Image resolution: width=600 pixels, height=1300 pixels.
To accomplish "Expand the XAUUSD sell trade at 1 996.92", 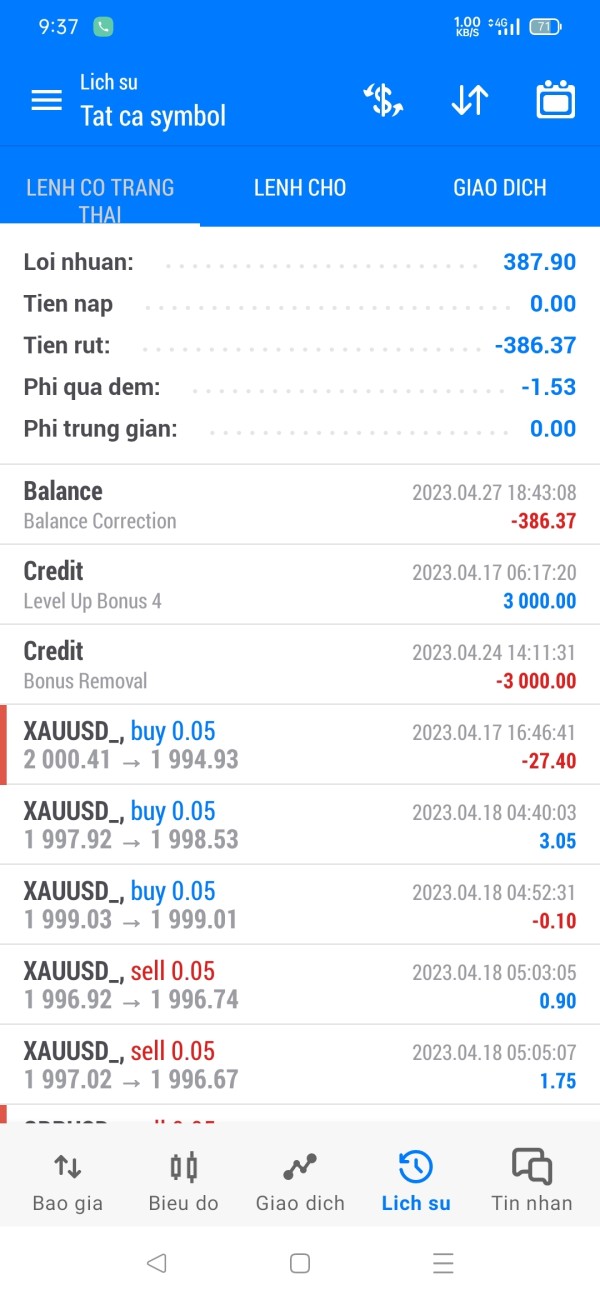I will coord(300,985).
